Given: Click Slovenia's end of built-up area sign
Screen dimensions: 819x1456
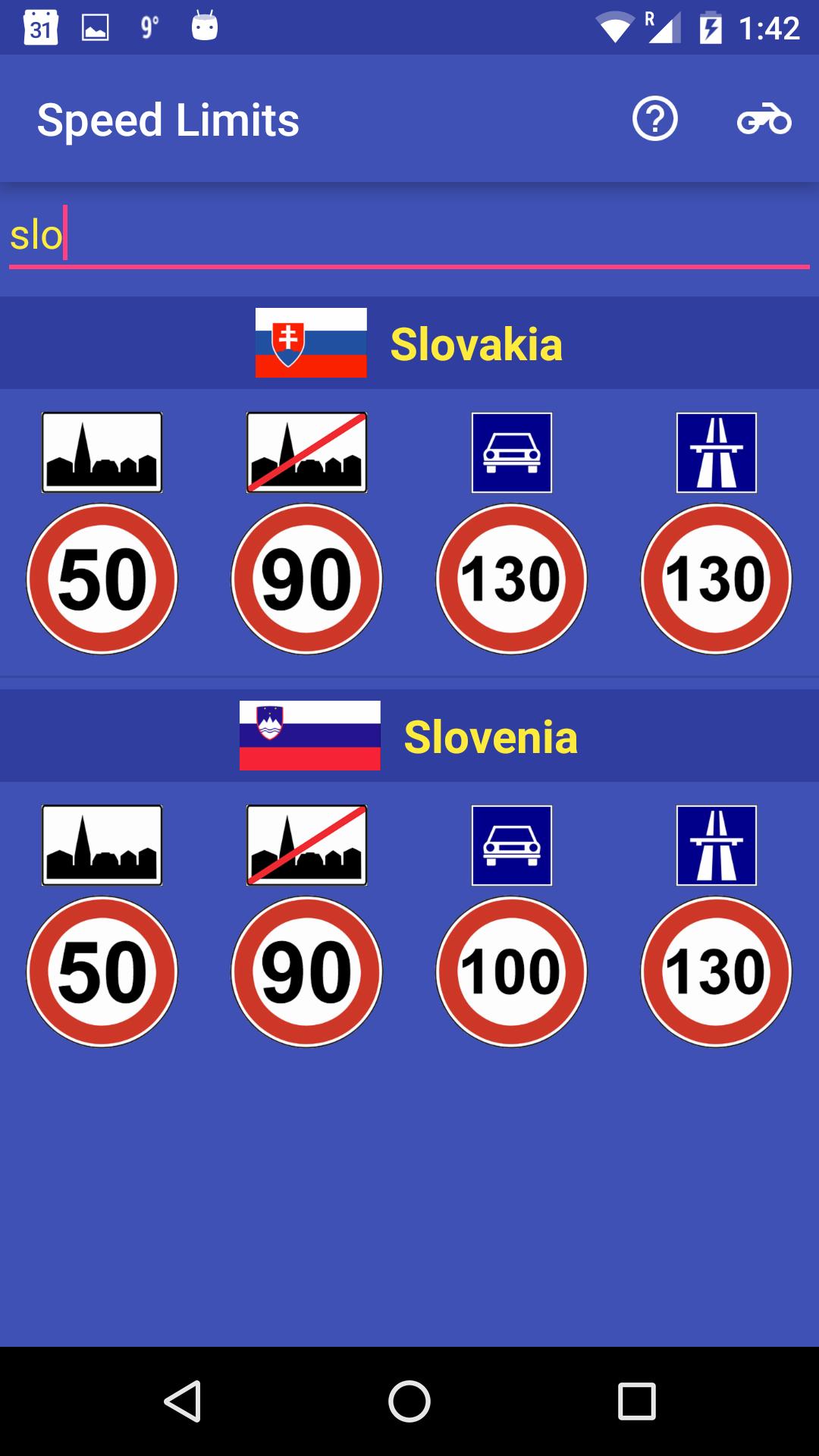Looking at the screenshot, I should click(306, 846).
